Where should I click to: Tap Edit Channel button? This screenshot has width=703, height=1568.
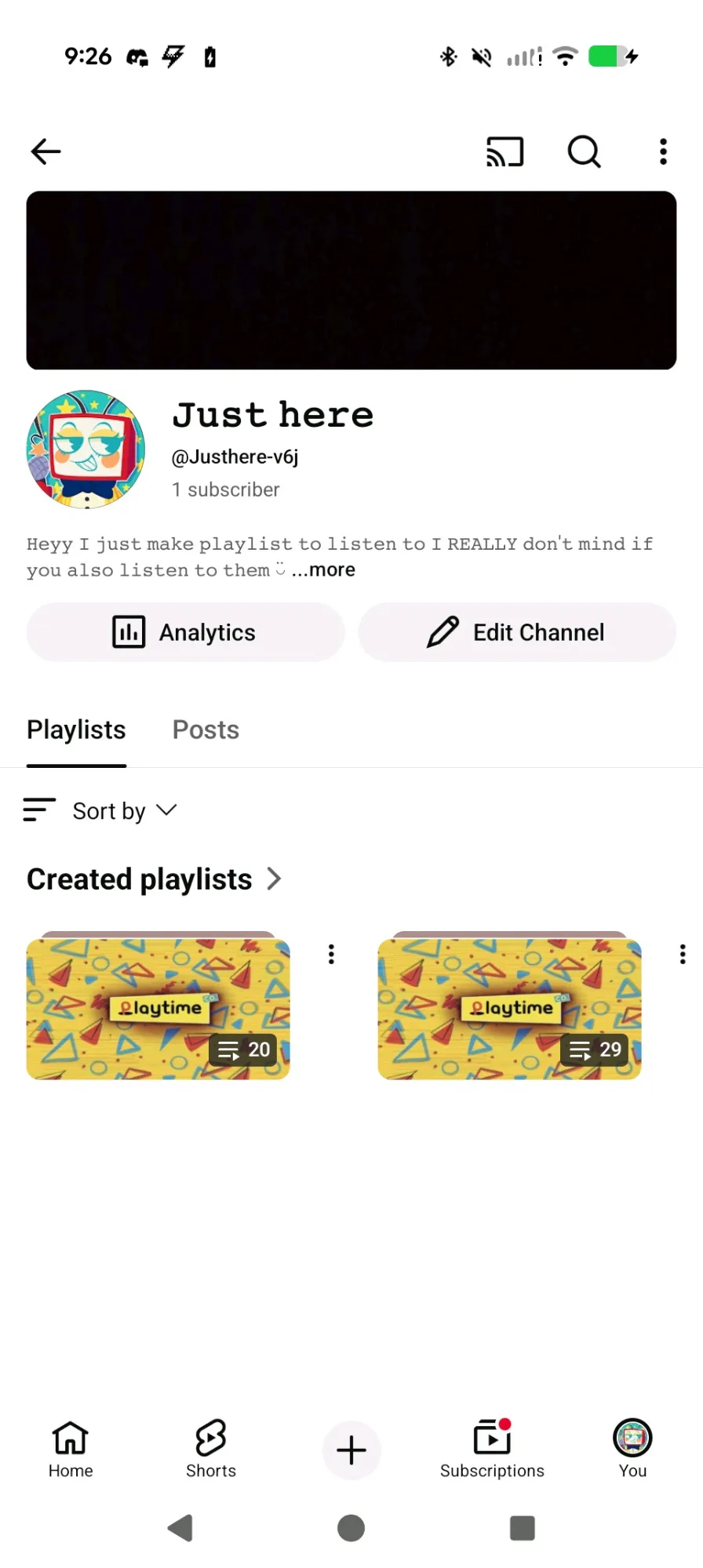(517, 632)
